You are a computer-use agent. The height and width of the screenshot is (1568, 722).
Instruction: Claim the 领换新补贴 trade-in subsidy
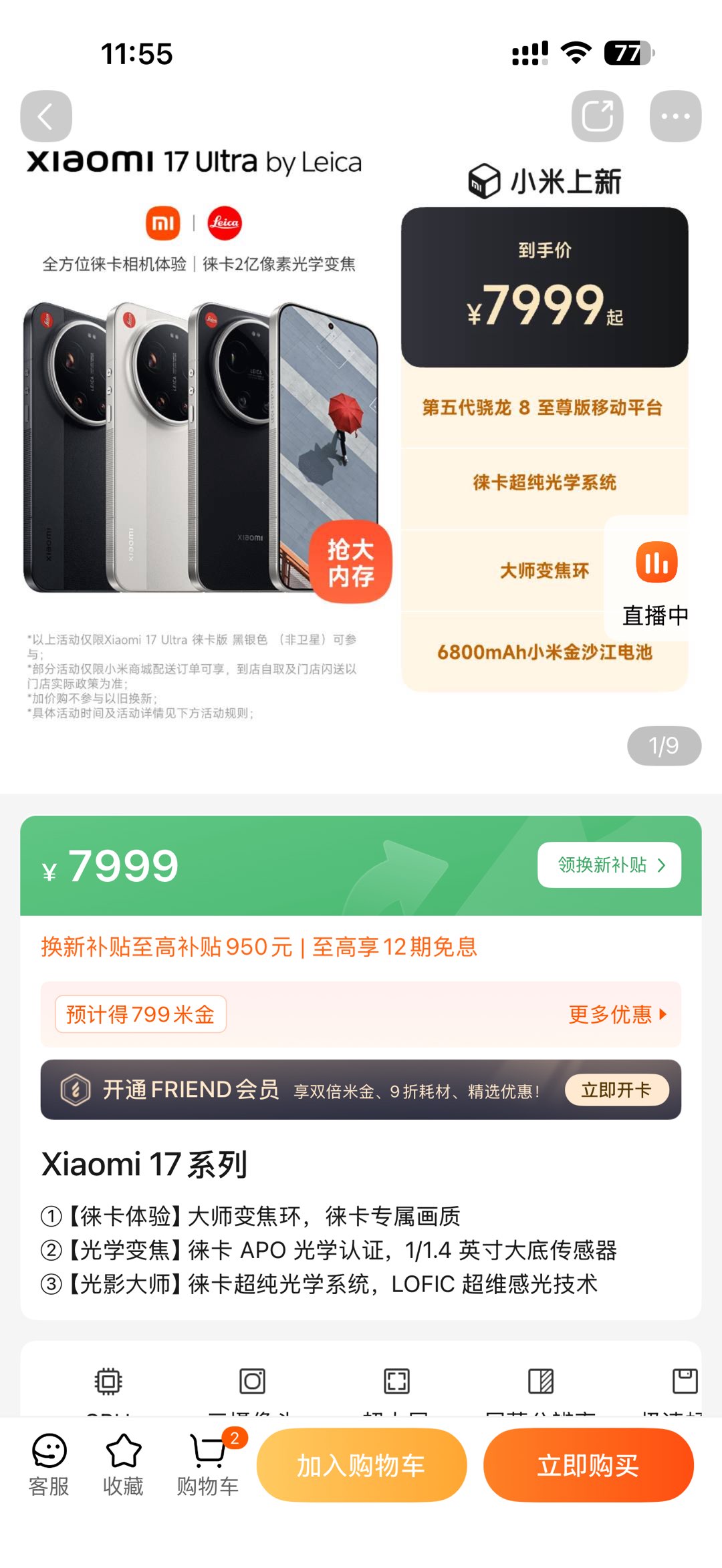[x=609, y=865]
